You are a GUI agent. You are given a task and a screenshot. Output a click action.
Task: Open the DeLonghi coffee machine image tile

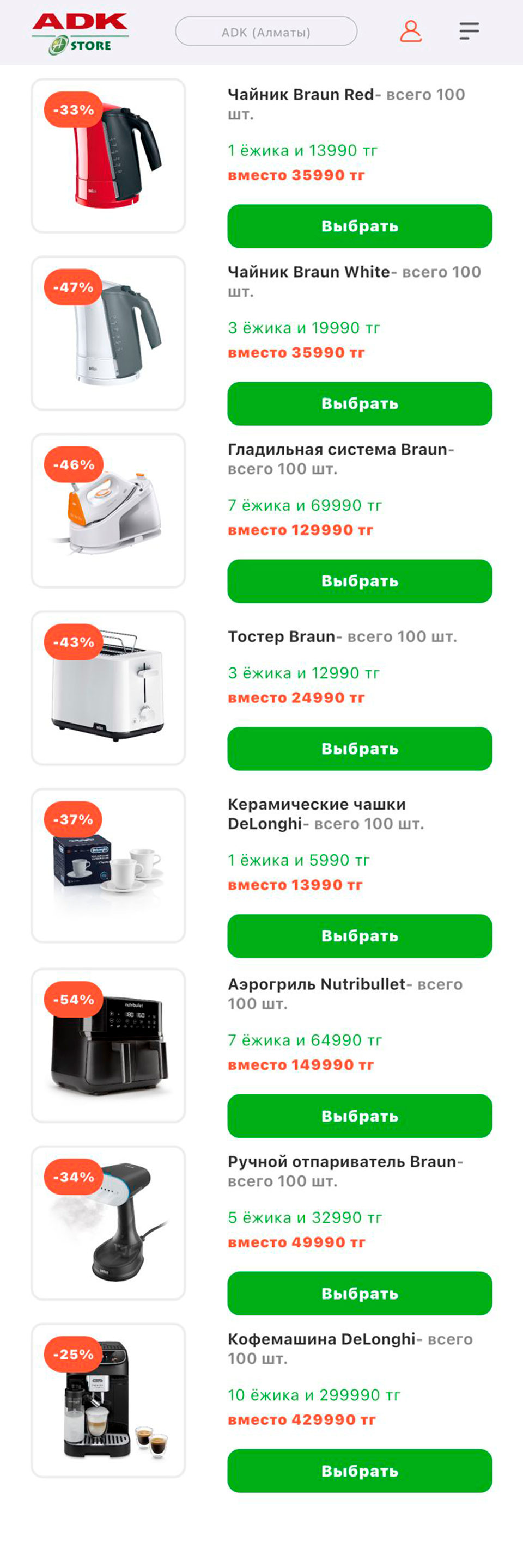(x=108, y=1400)
